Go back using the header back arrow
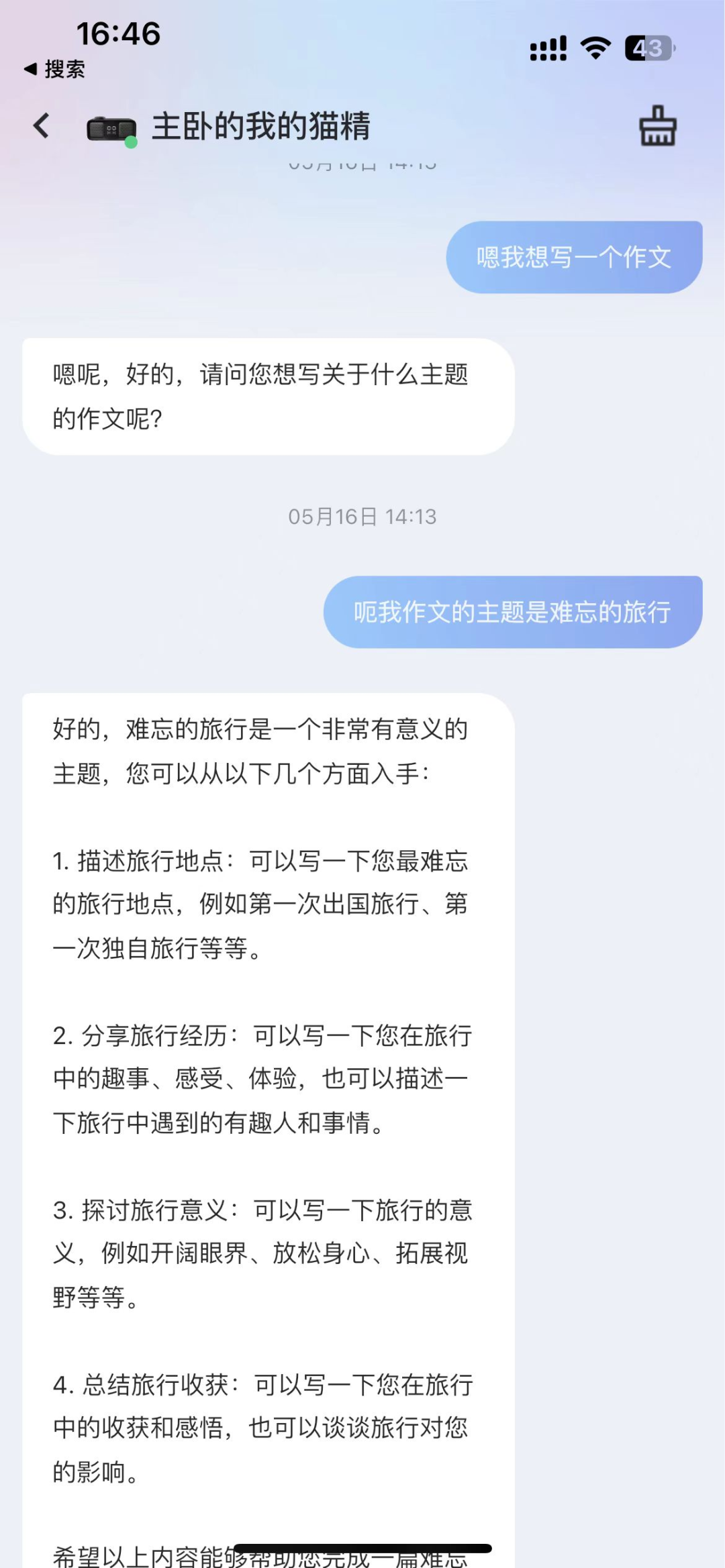Viewport: 725px width, 1568px height. tap(42, 125)
